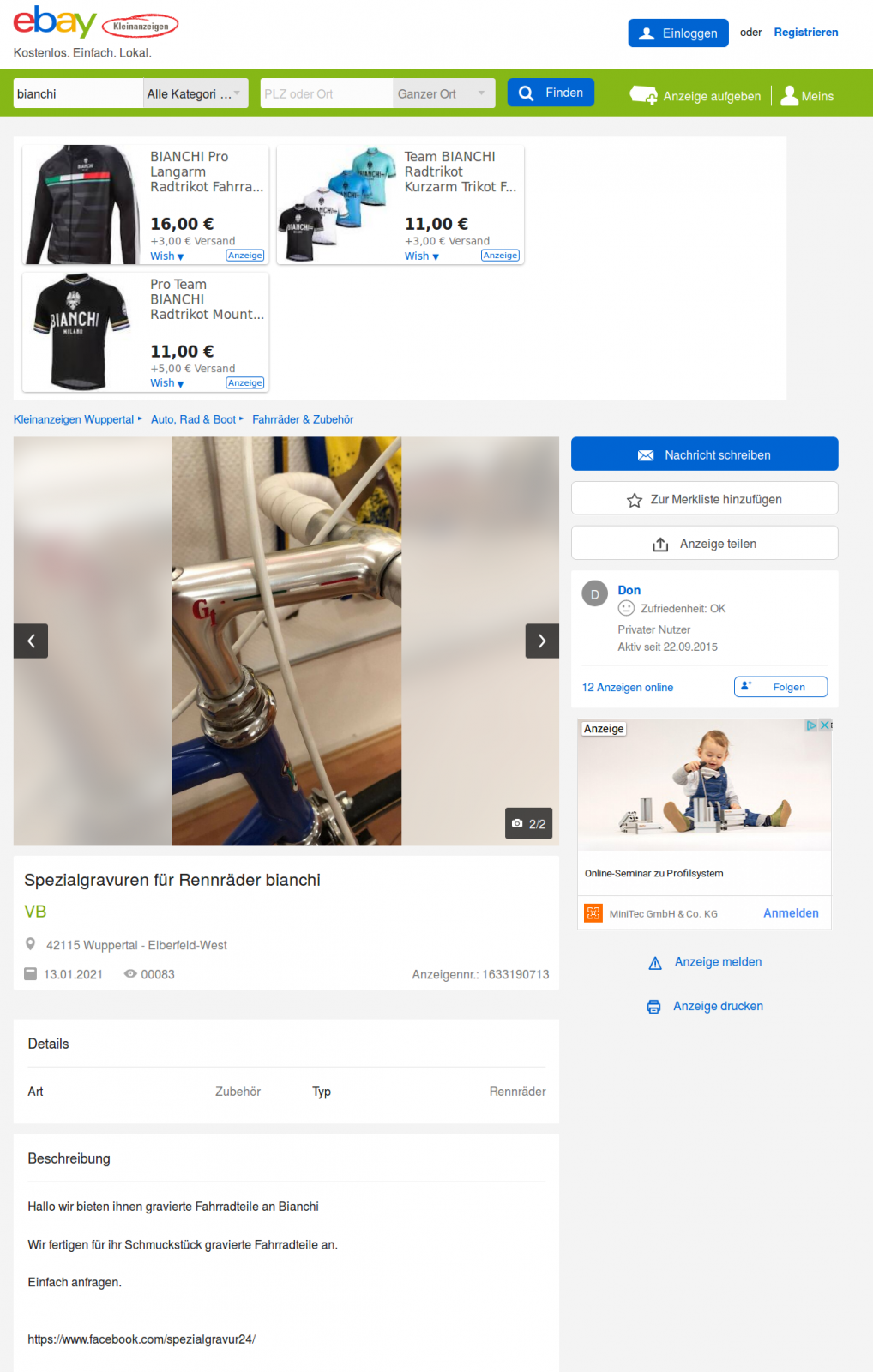This screenshot has height=1372, width=873.
Task: Tap the Einloggen button
Action: [677, 33]
